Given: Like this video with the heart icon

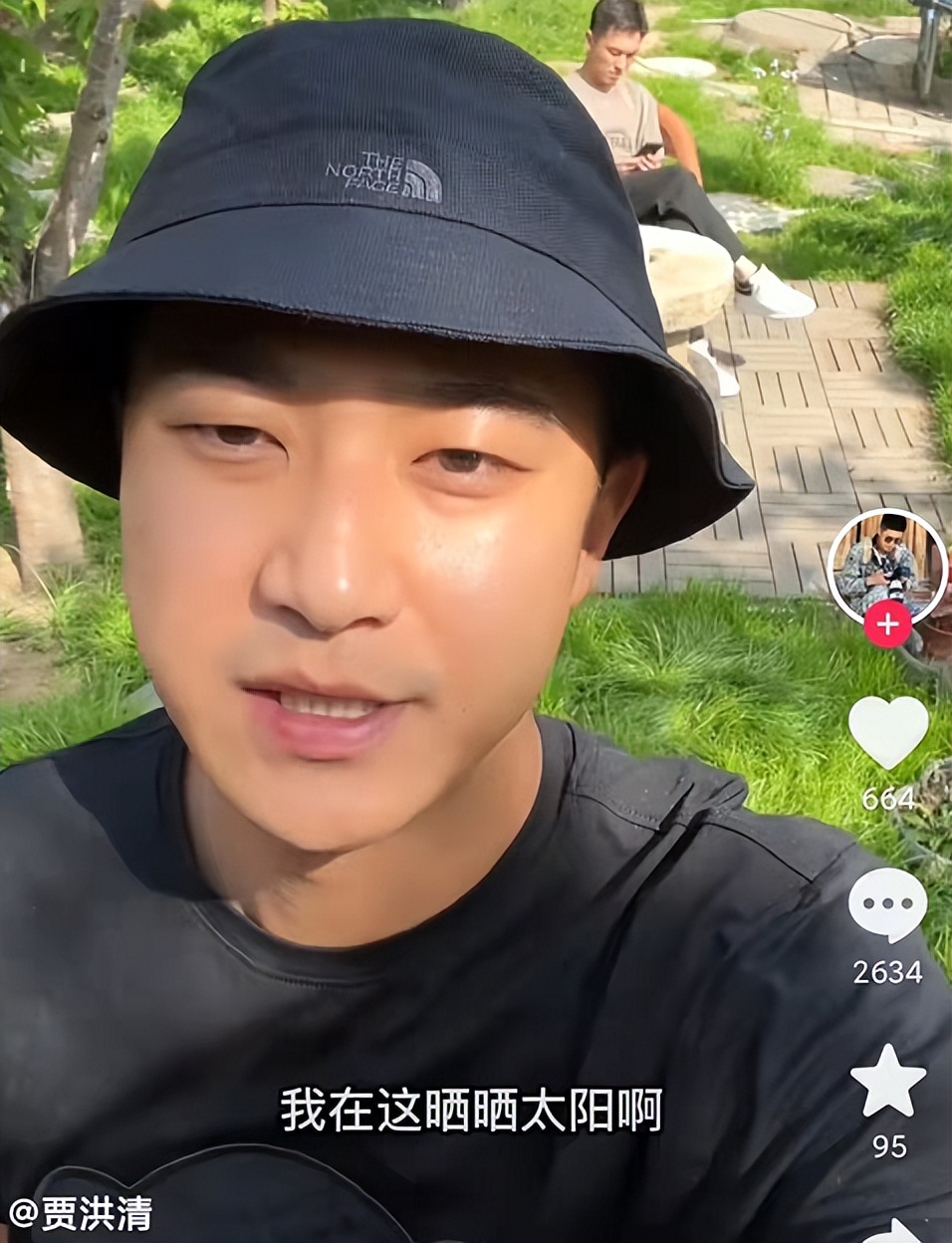Looking at the screenshot, I should click(x=887, y=732).
